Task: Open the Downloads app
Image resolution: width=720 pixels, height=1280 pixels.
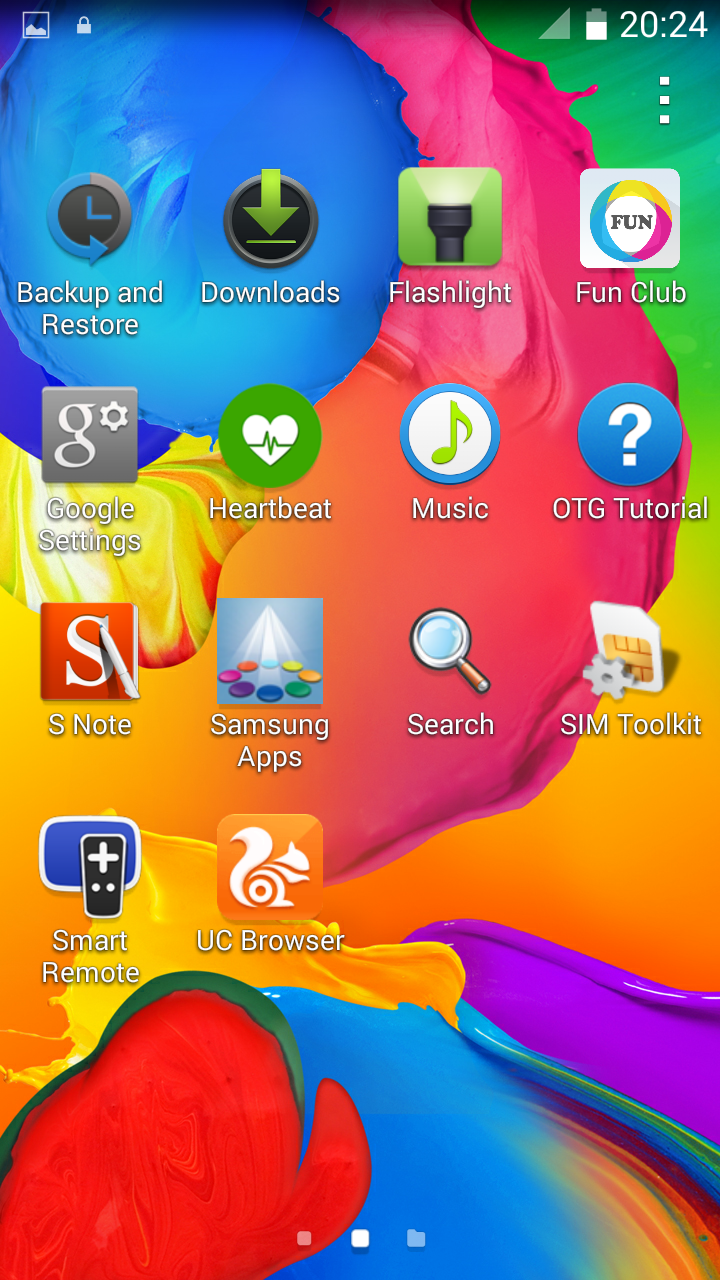Action: click(x=270, y=220)
